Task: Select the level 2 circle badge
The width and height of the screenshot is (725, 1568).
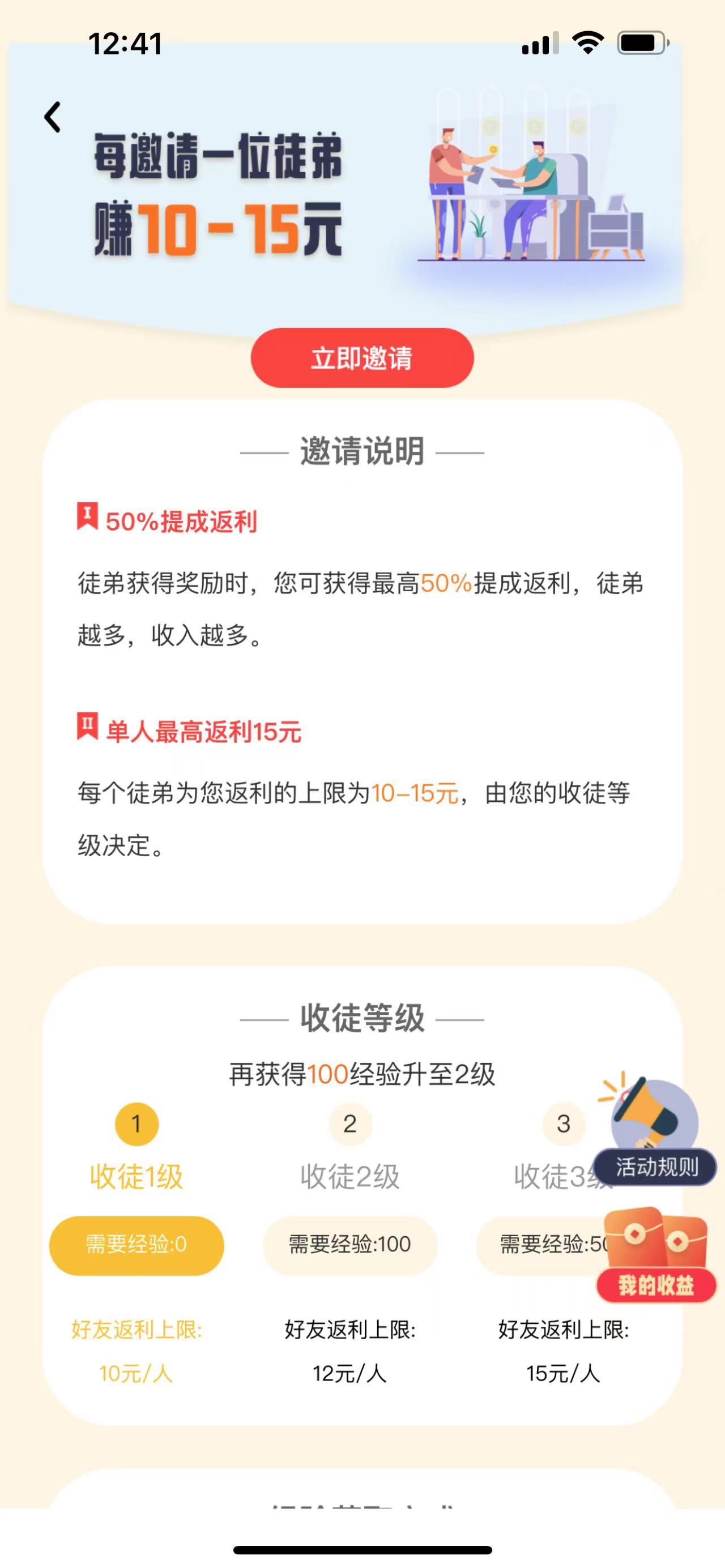Action: point(349,1122)
